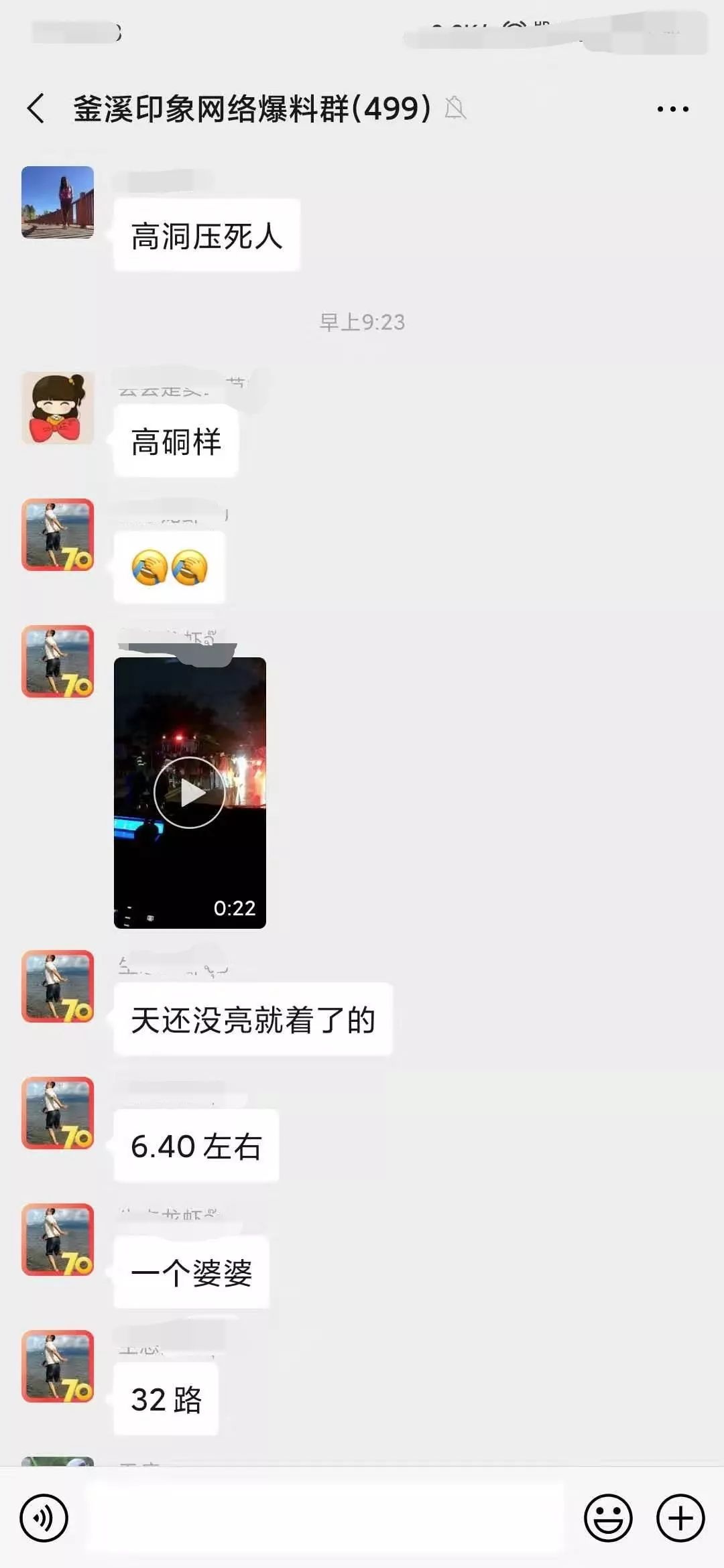Image resolution: width=724 pixels, height=1568 pixels.
Task: Tap avatar beside 天还没亮就着了的 message
Action: pyautogui.click(x=58, y=986)
